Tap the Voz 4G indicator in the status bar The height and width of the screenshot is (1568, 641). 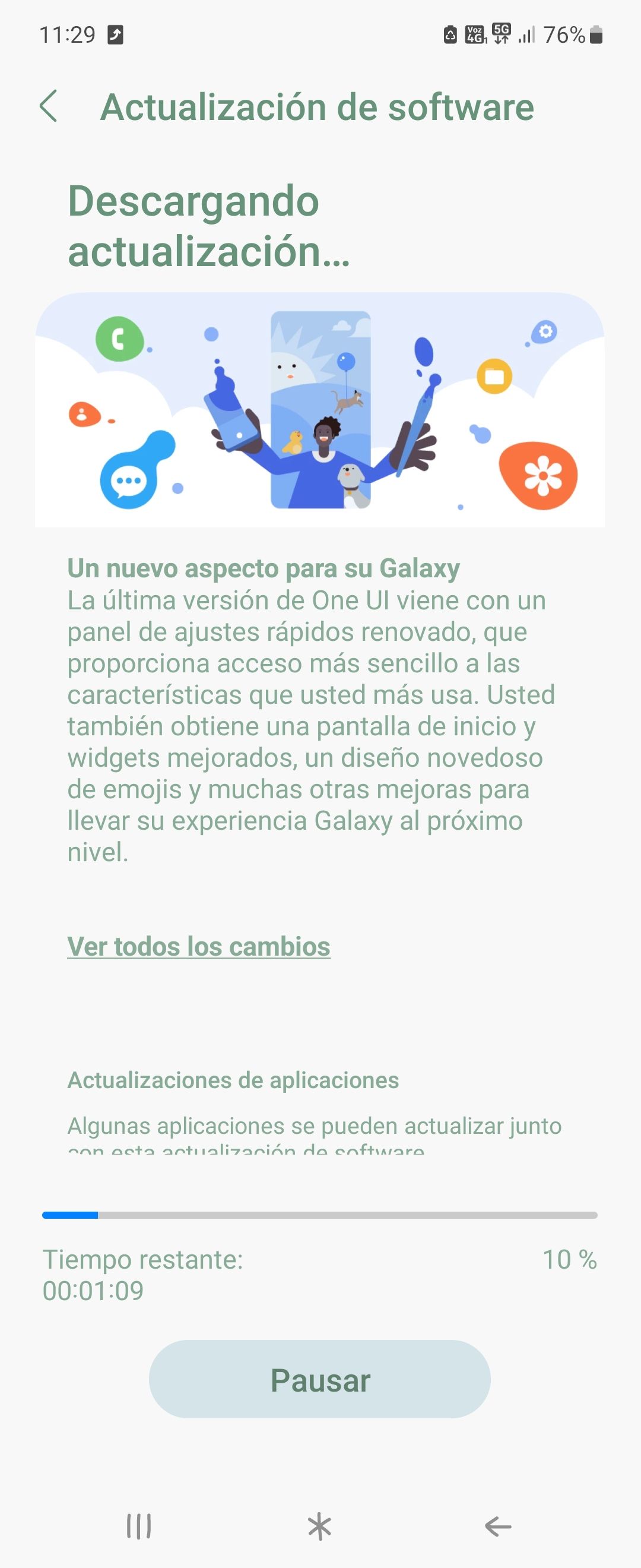476,35
